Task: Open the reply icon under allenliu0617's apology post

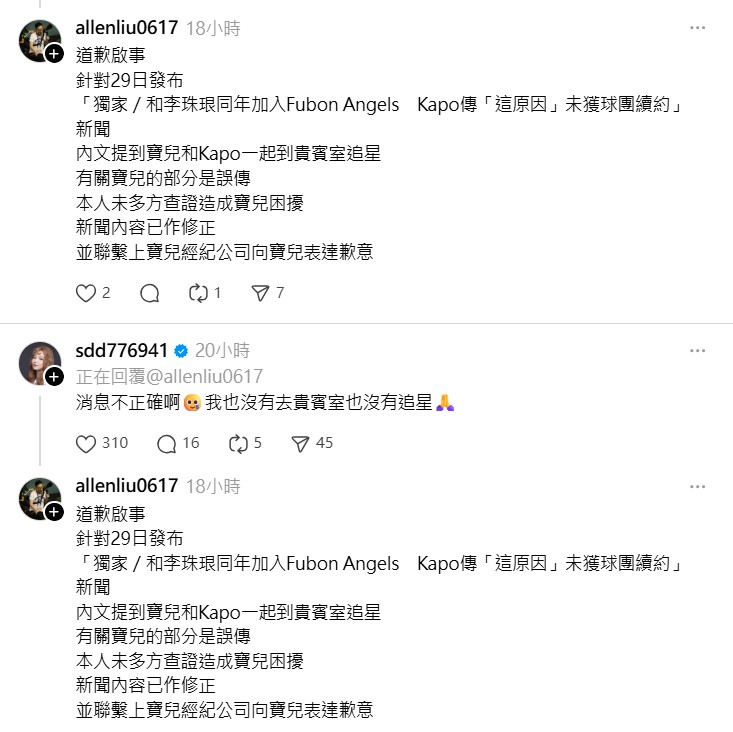Action: 150,293
